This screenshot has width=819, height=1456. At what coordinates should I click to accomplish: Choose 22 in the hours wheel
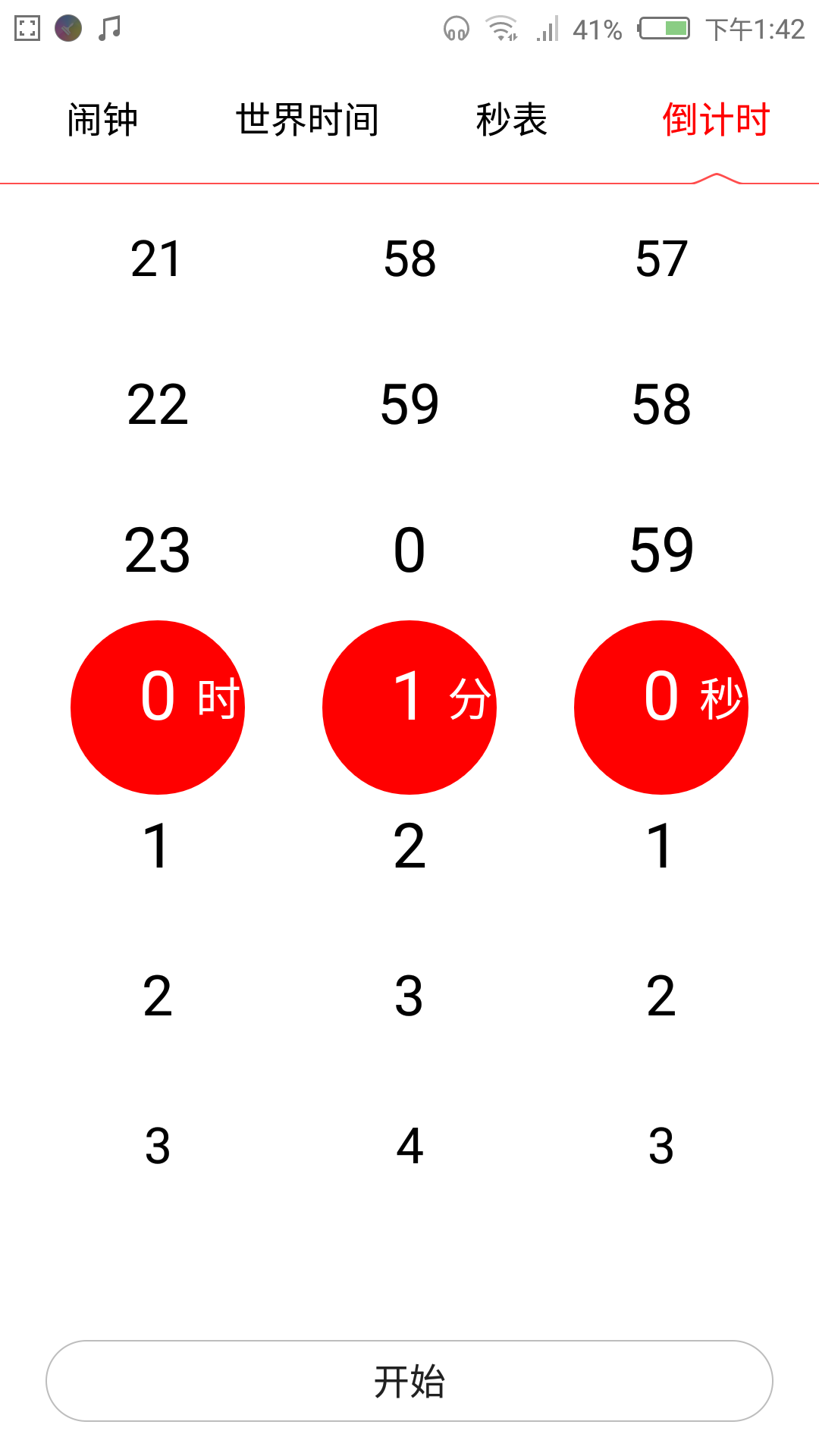point(157,404)
